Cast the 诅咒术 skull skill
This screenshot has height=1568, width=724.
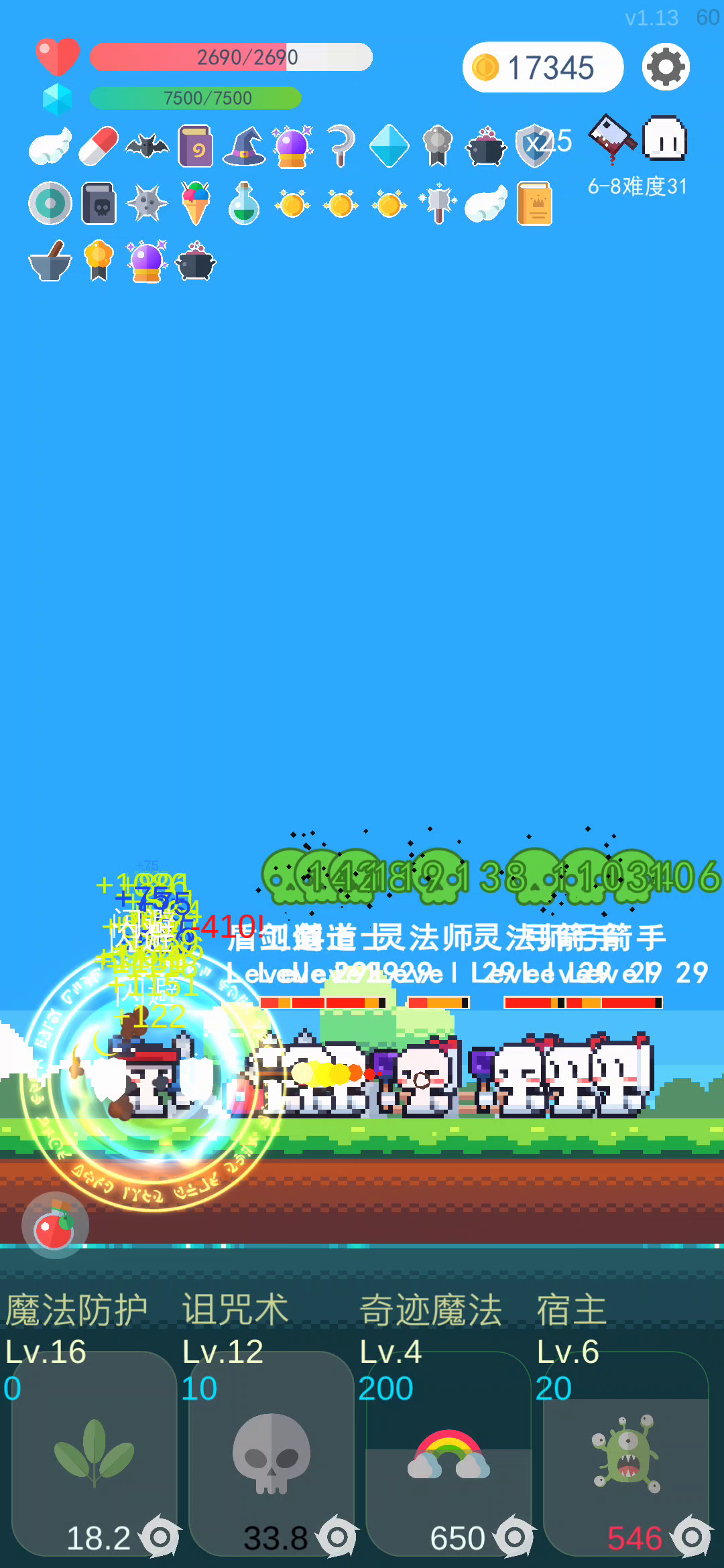pyautogui.click(x=271, y=1454)
